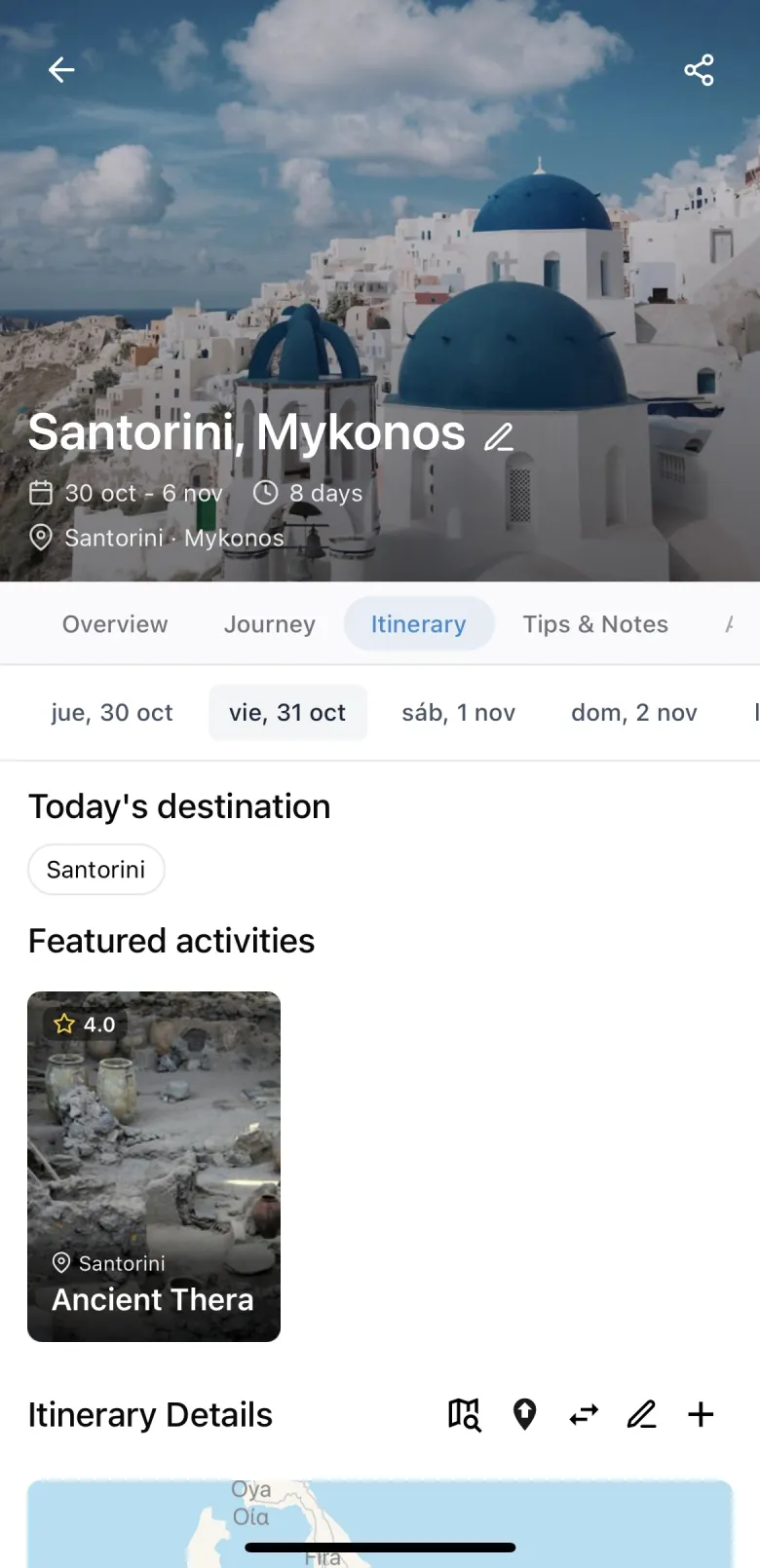
Task: Select the Itinerary tab
Action: click(419, 624)
